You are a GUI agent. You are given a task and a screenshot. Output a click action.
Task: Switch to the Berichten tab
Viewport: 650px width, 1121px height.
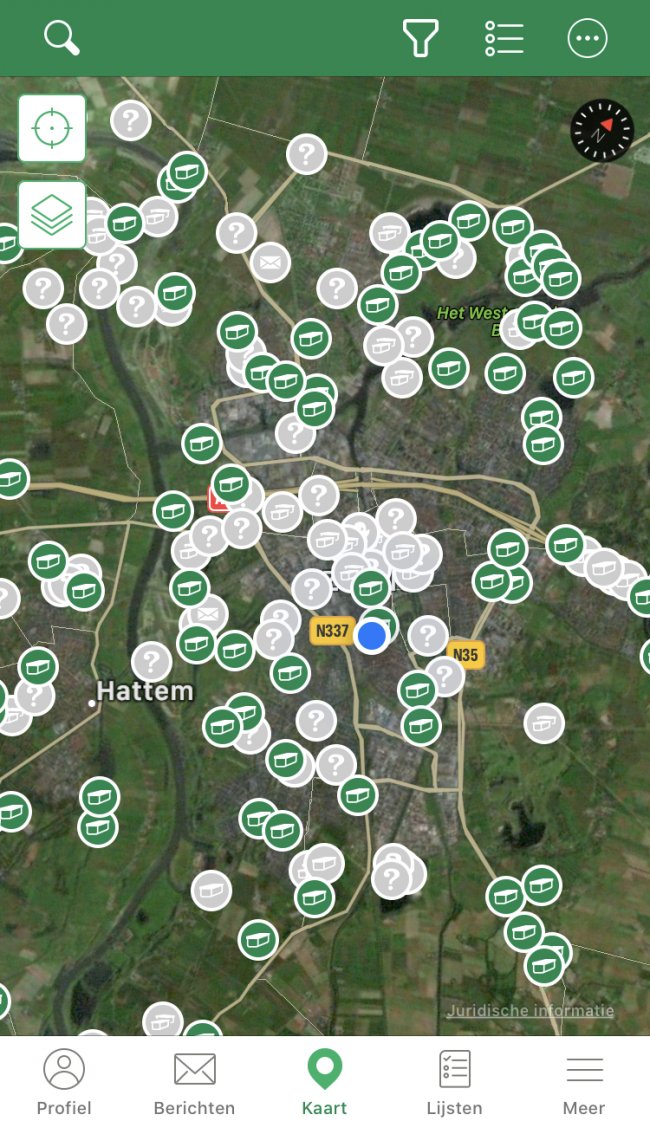point(194,1082)
